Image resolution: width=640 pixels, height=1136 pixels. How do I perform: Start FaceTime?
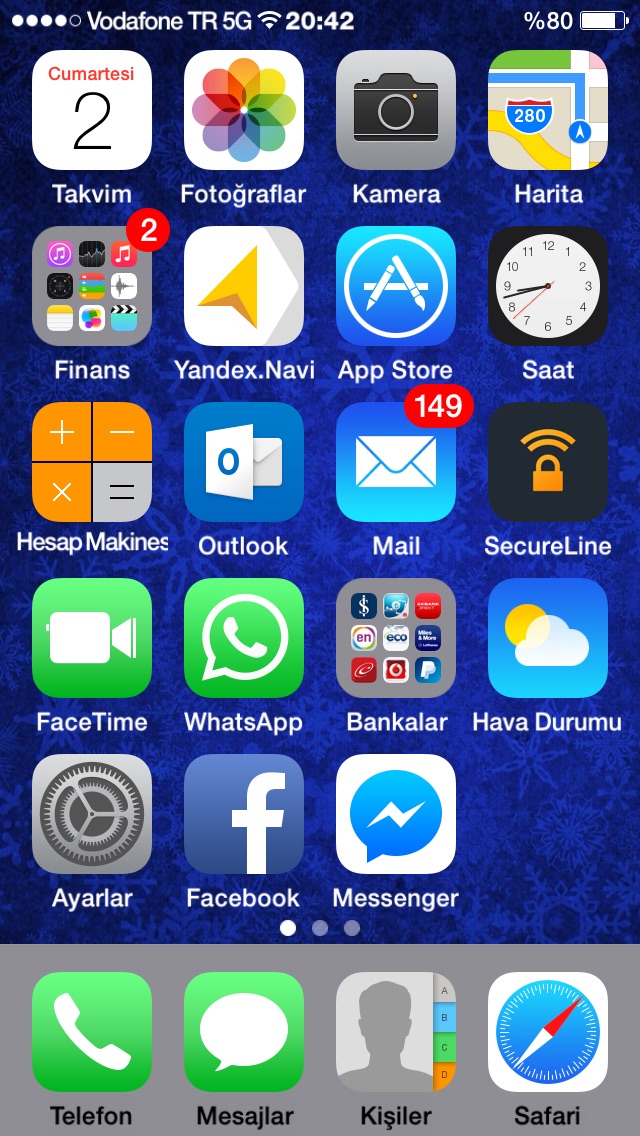point(92,638)
